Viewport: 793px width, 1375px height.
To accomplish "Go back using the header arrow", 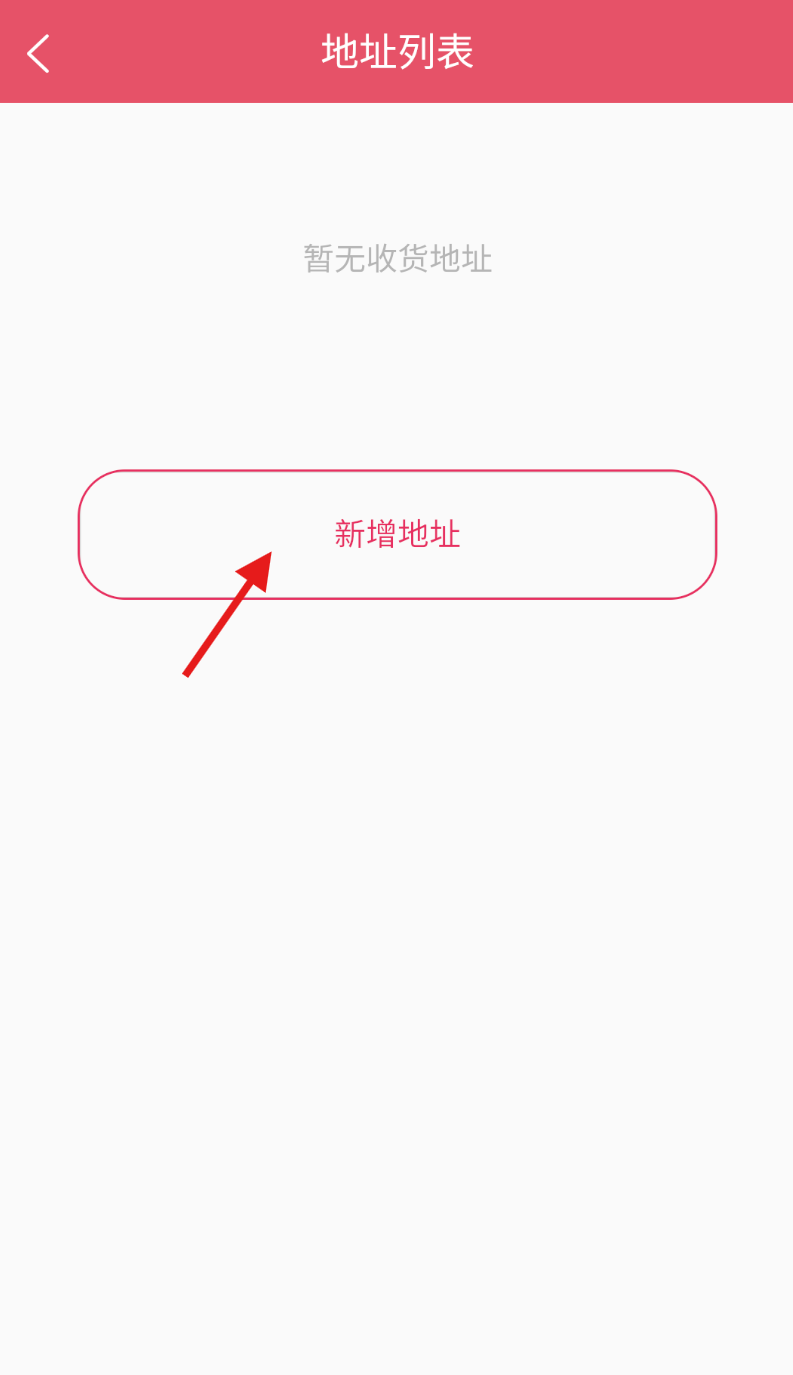I will point(38,53).
